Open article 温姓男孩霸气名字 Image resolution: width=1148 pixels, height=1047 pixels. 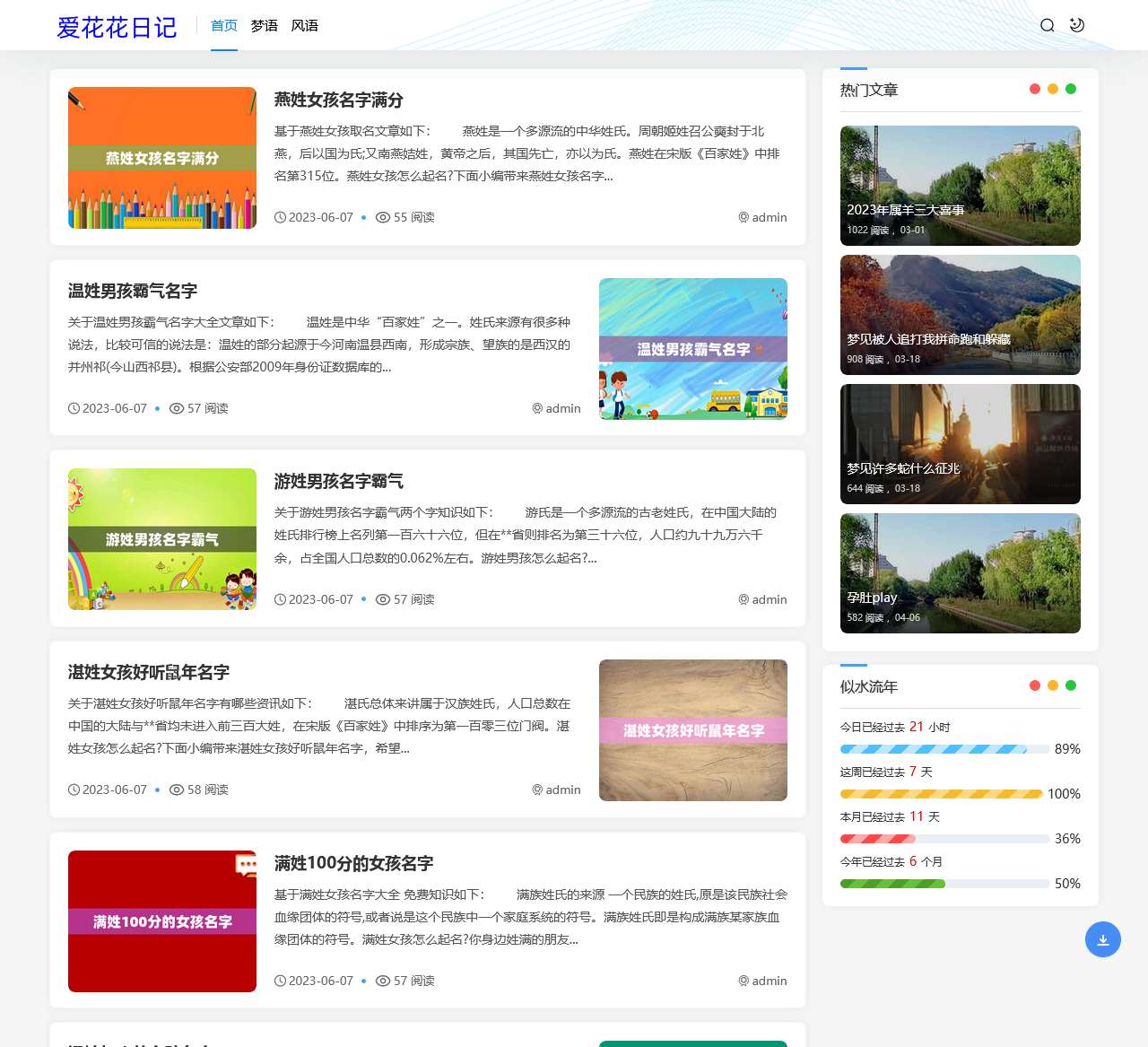[x=133, y=292]
